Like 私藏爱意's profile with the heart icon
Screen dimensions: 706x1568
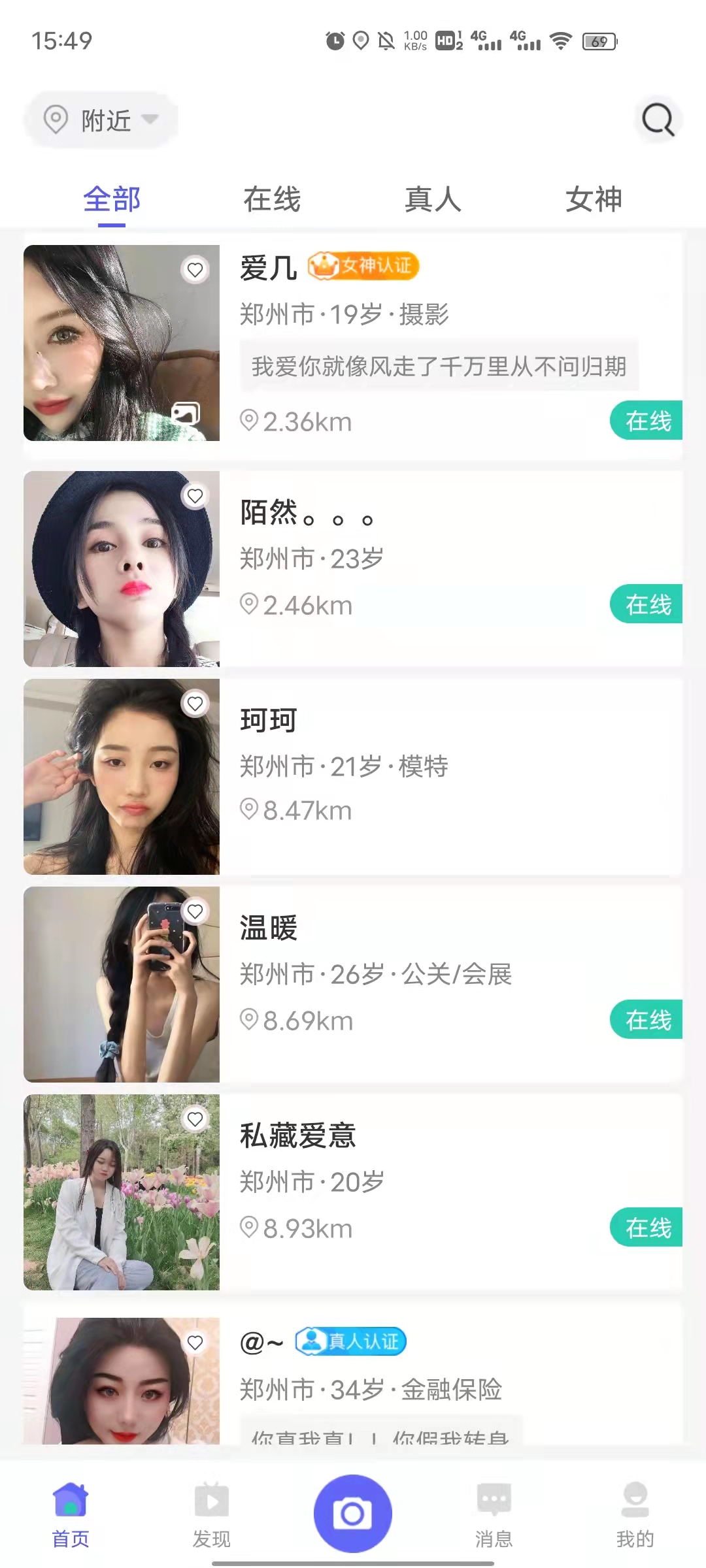pyautogui.click(x=195, y=1119)
